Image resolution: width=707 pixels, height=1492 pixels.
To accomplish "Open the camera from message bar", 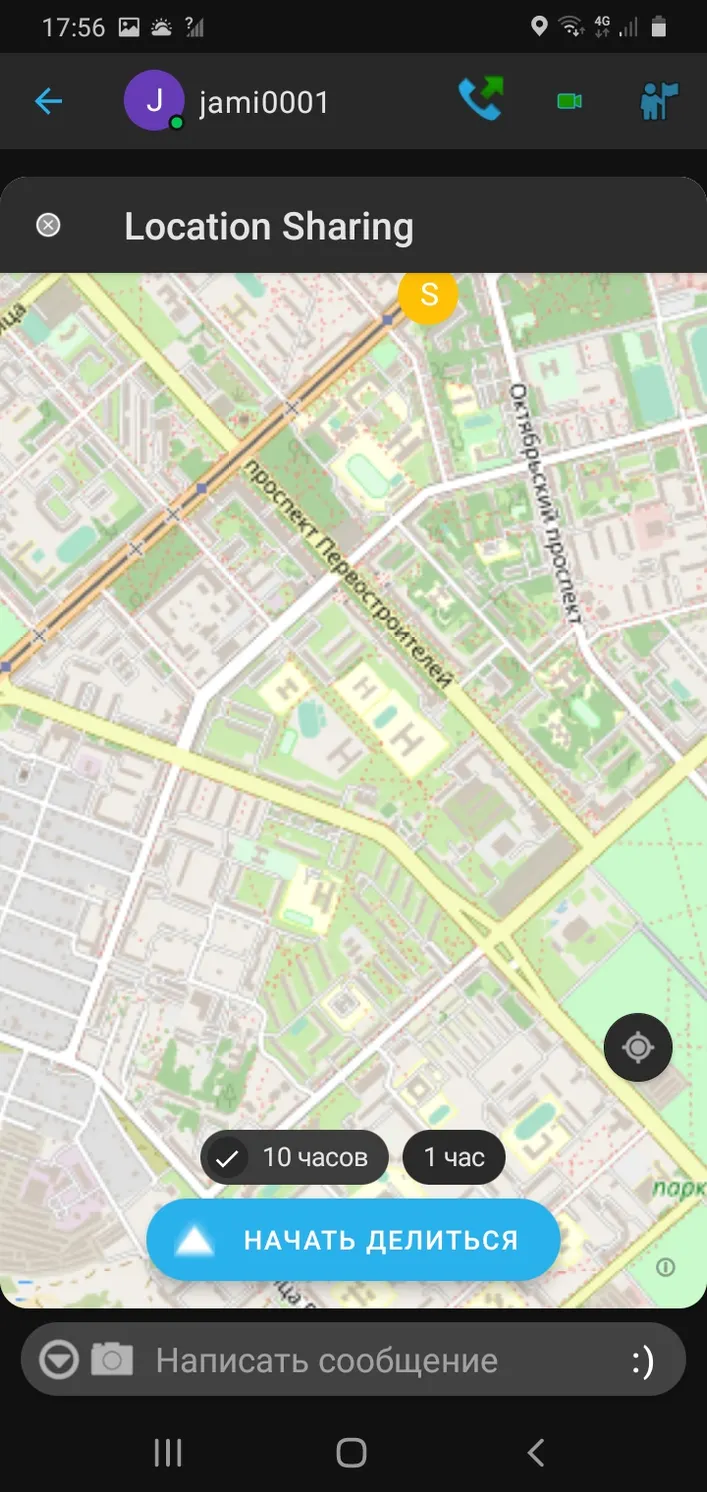I will point(112,1359).
